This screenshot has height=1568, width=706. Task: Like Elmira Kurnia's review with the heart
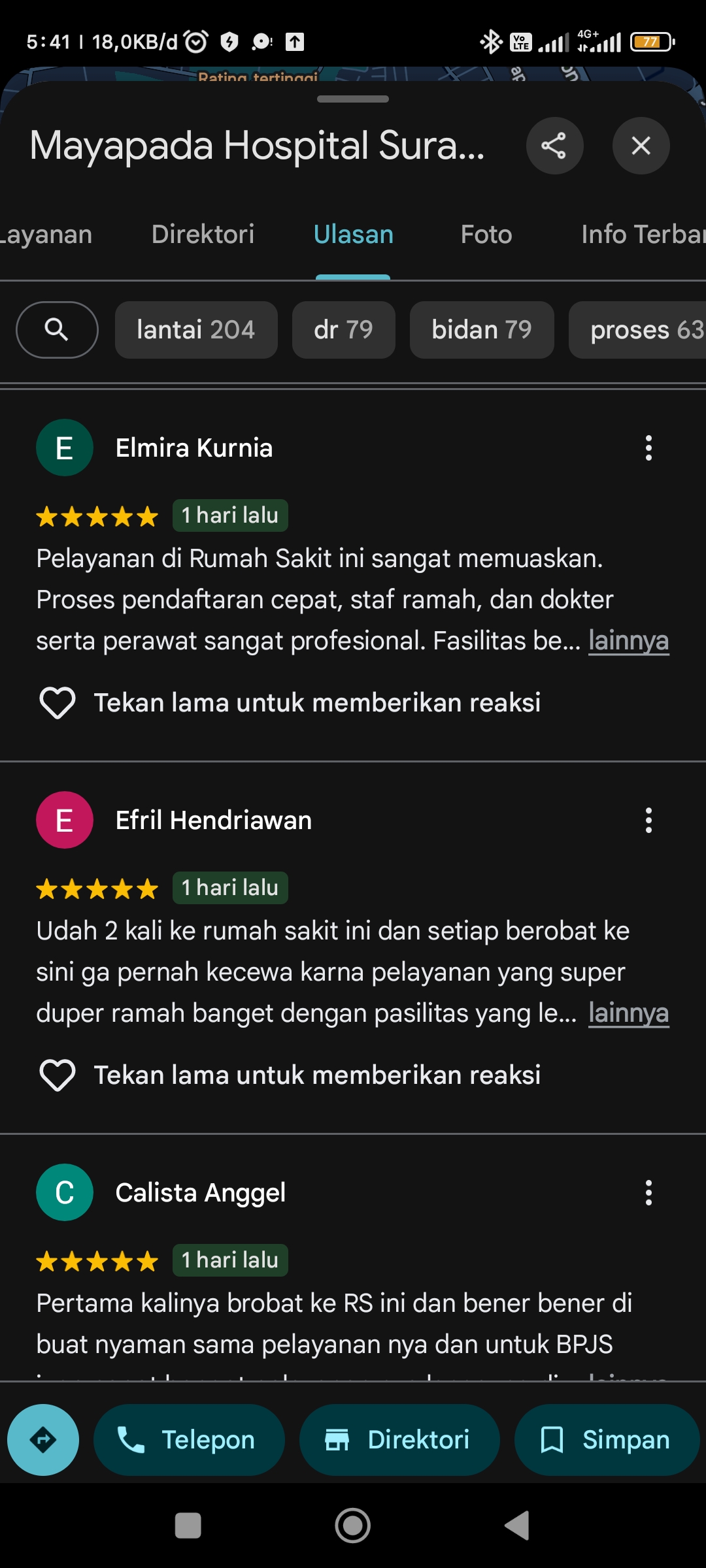58,703
